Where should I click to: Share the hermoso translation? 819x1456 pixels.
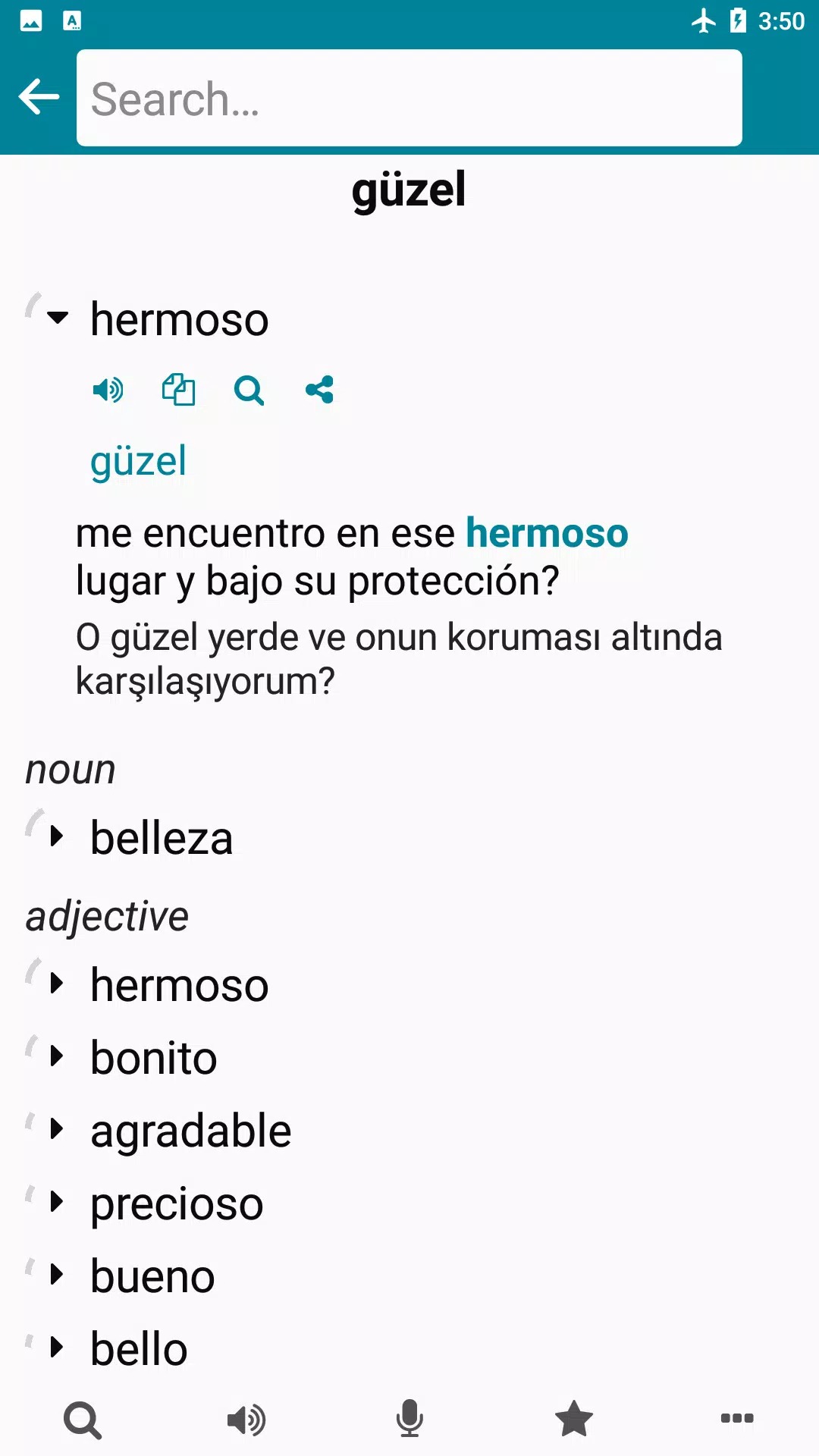(319, 391)
